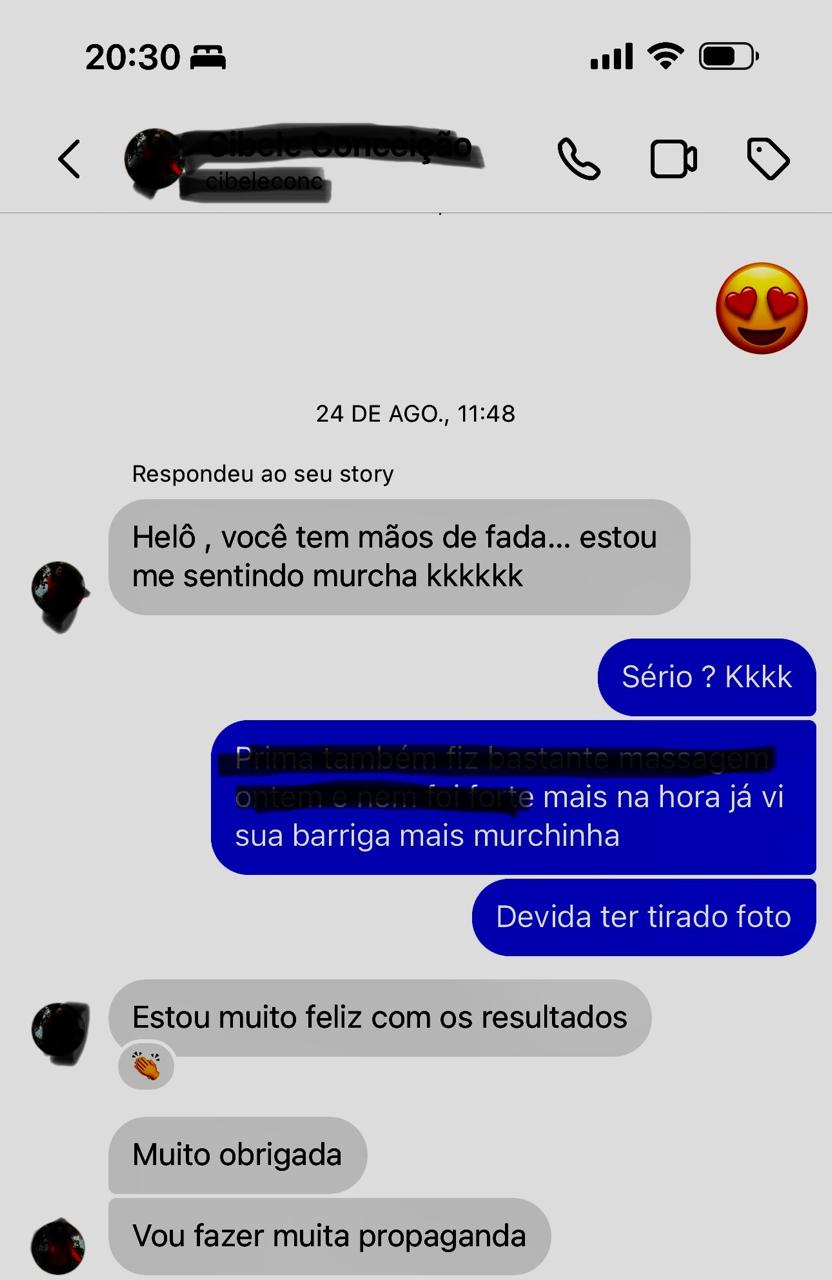Start a video call with this contact

(673, 159)
